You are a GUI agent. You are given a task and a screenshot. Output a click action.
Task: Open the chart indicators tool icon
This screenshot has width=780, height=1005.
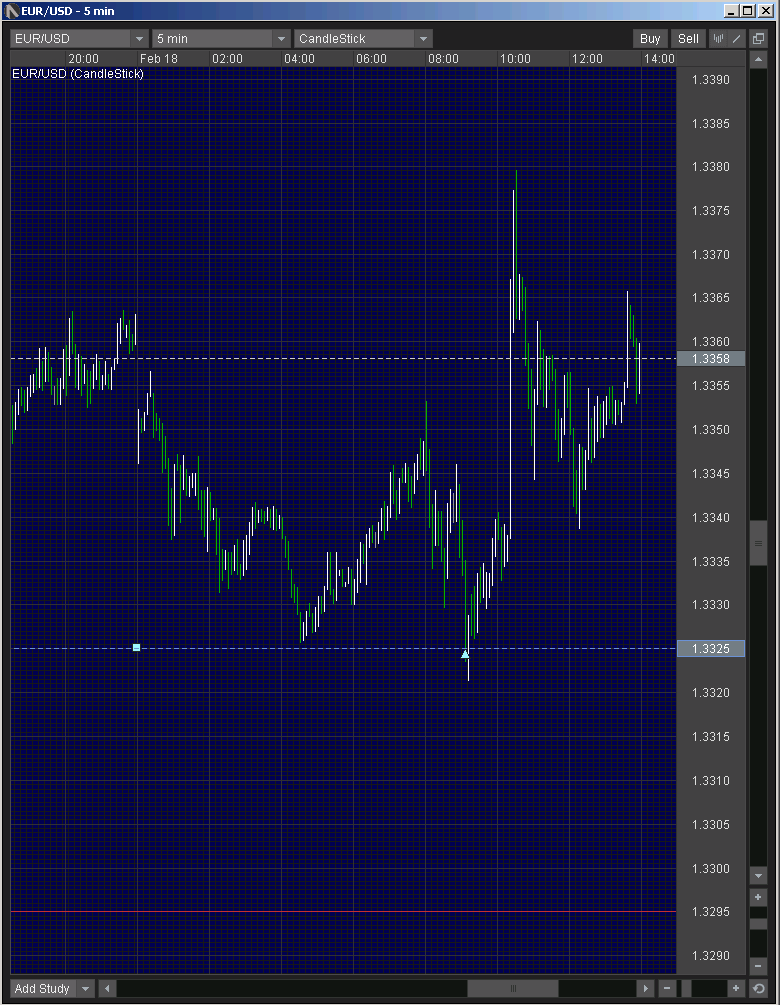(x=718, y=39)
